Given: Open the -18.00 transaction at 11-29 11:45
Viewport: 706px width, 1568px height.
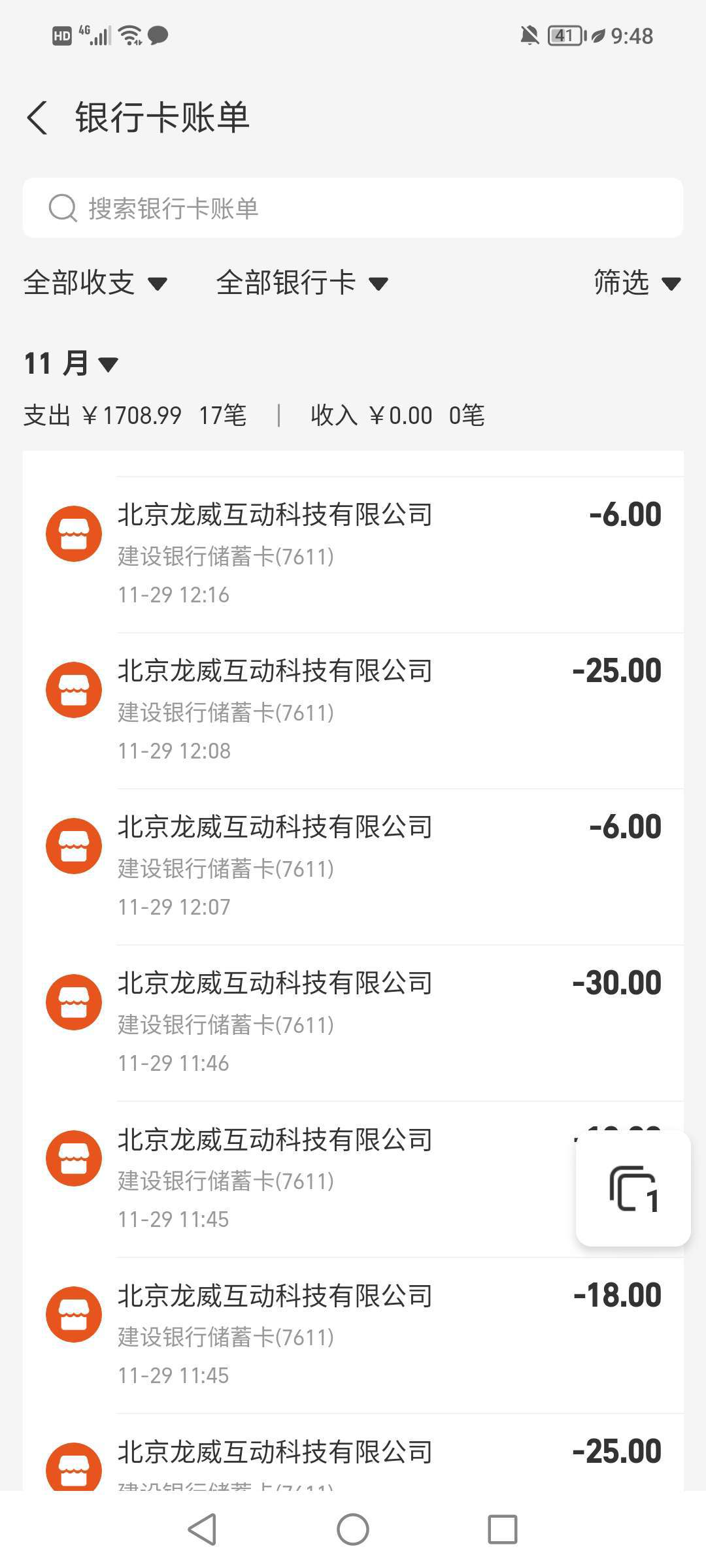Looking at the screenshot, I should point(353,1335).
